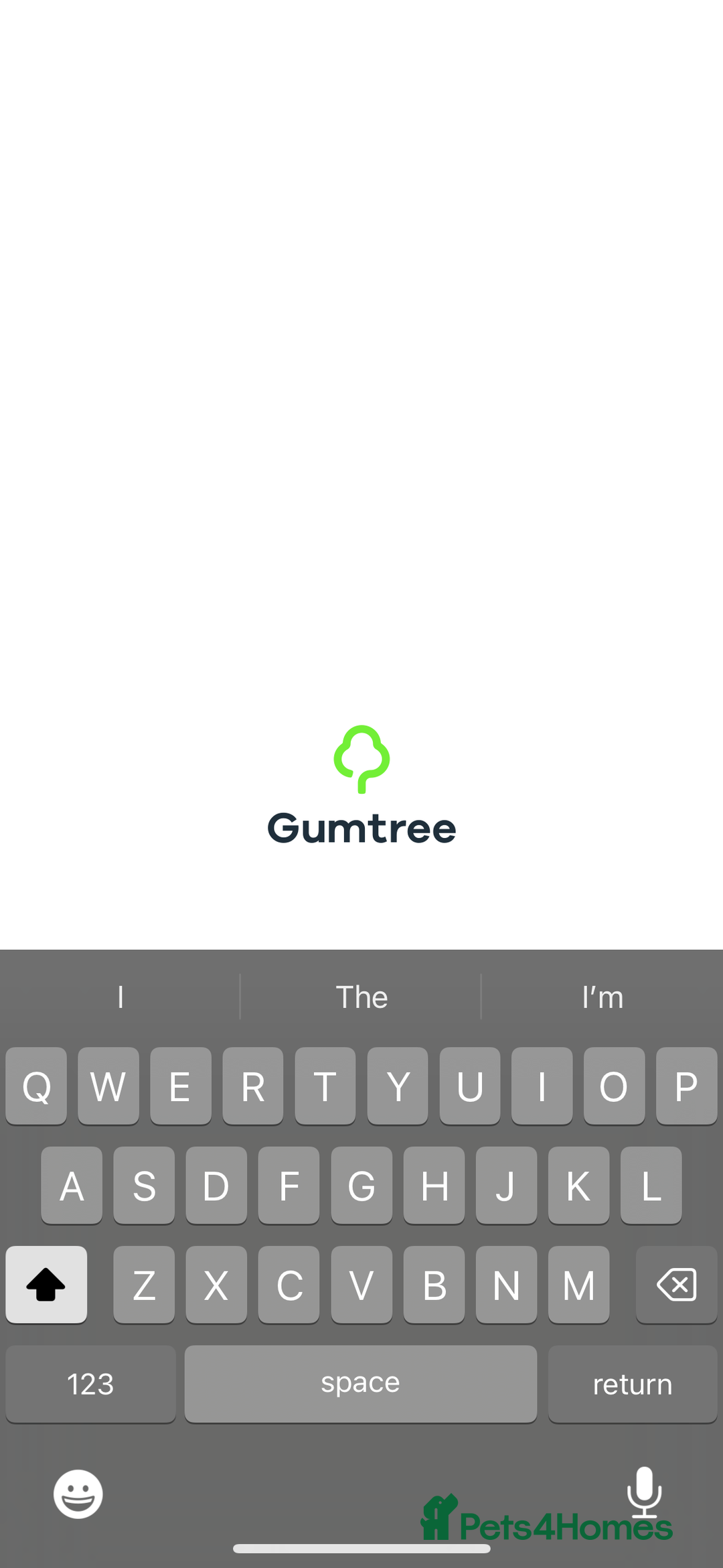Tap the backspace key

[676, 1285]
